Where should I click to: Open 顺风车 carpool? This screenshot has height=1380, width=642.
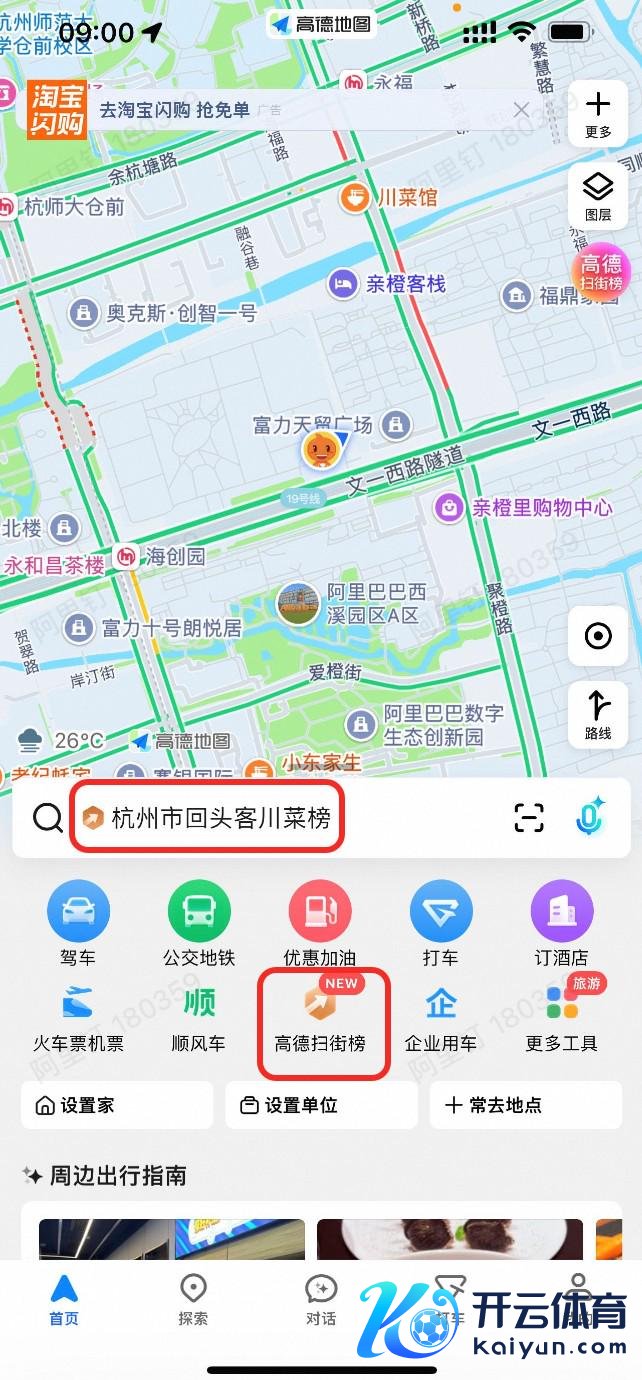pyautogui.click(x=199, y=1015)
